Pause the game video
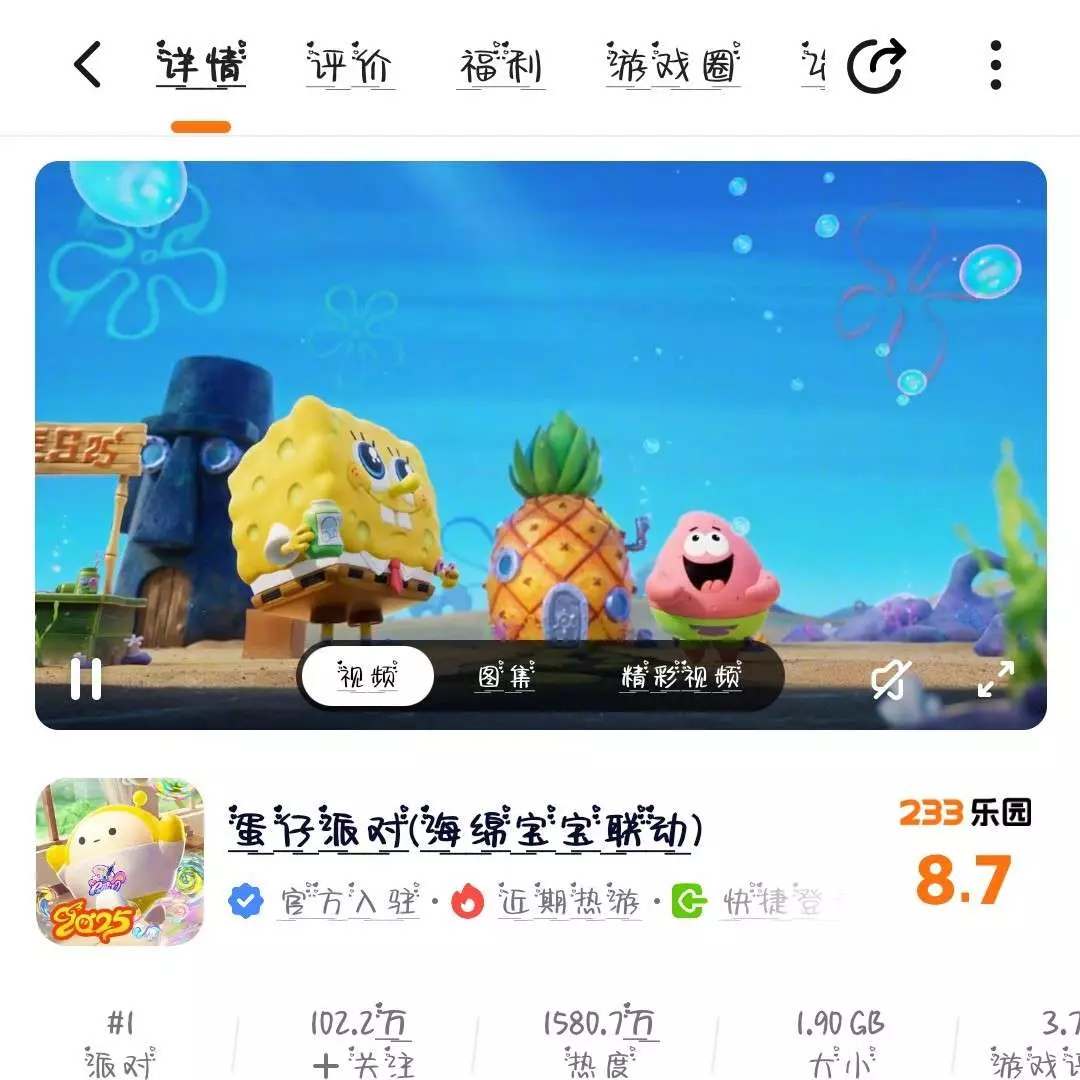 pyautogui.click(x=86, y=679)
